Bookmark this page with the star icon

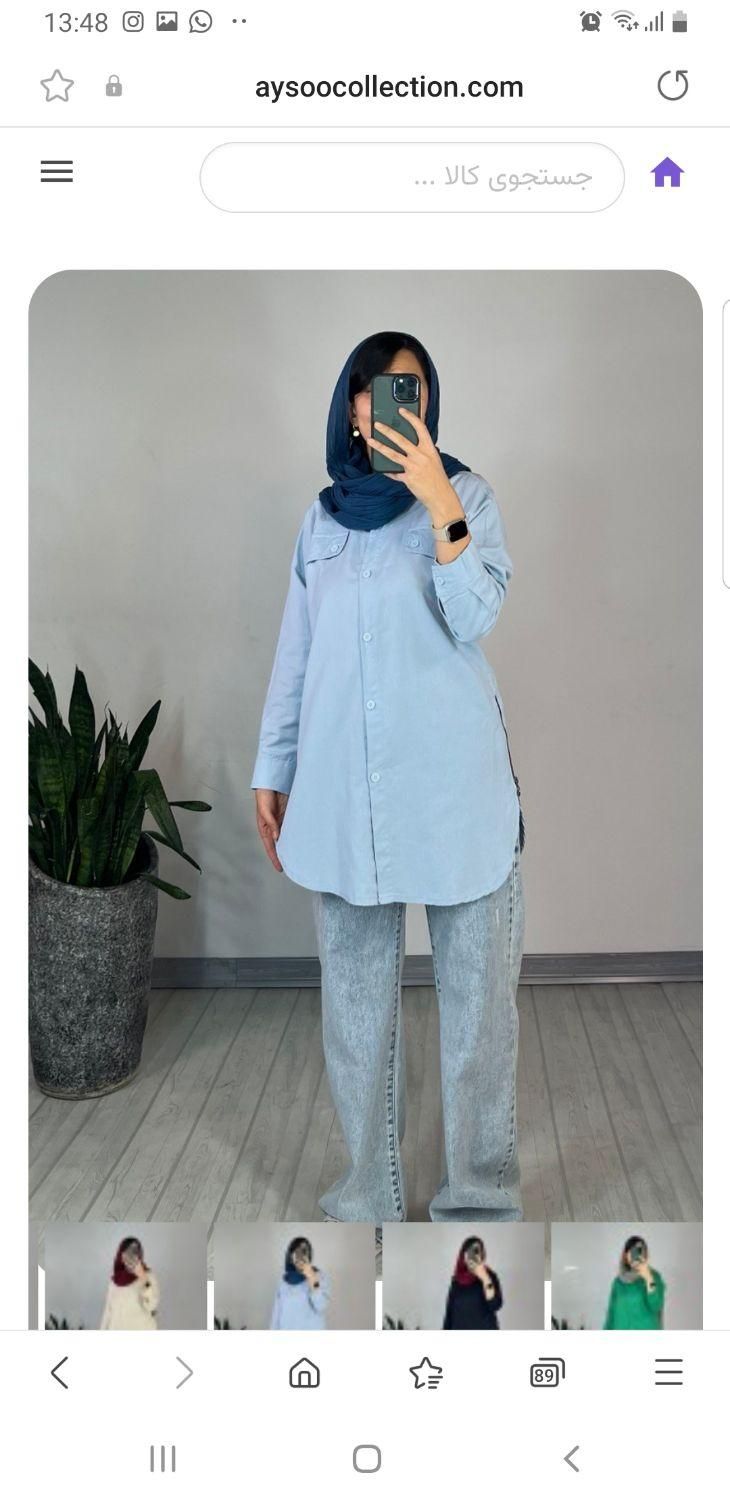(x=57, y=86)
